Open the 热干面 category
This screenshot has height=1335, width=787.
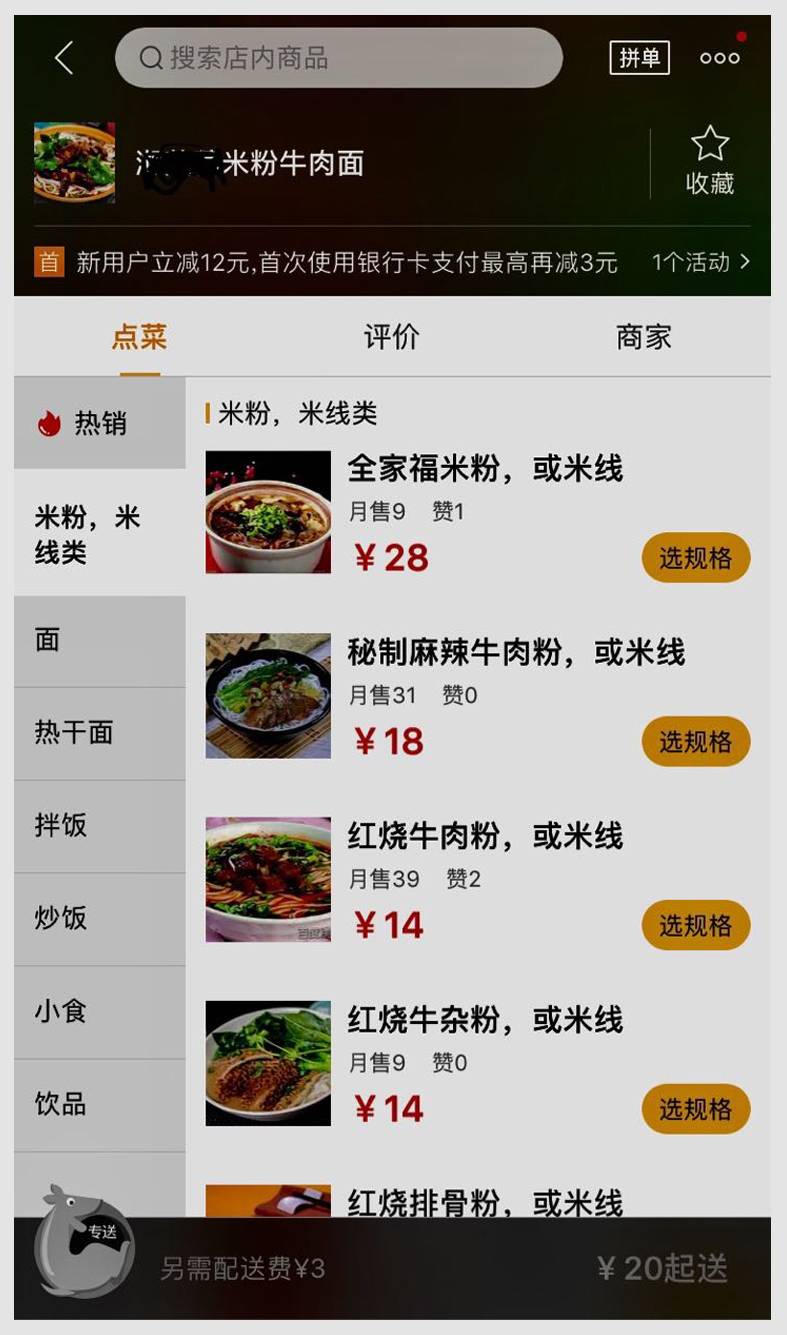[x=100, y=733]
